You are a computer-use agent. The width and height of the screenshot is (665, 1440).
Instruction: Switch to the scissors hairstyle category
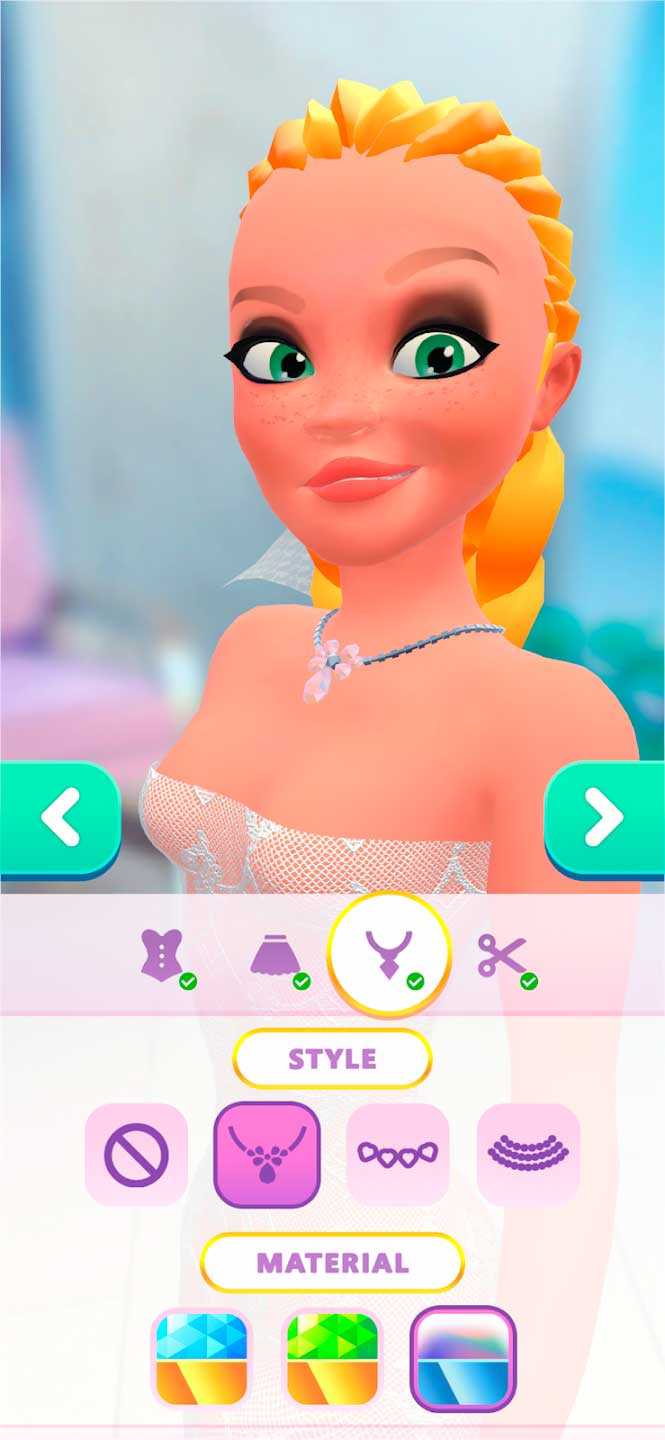click(500, 957)
